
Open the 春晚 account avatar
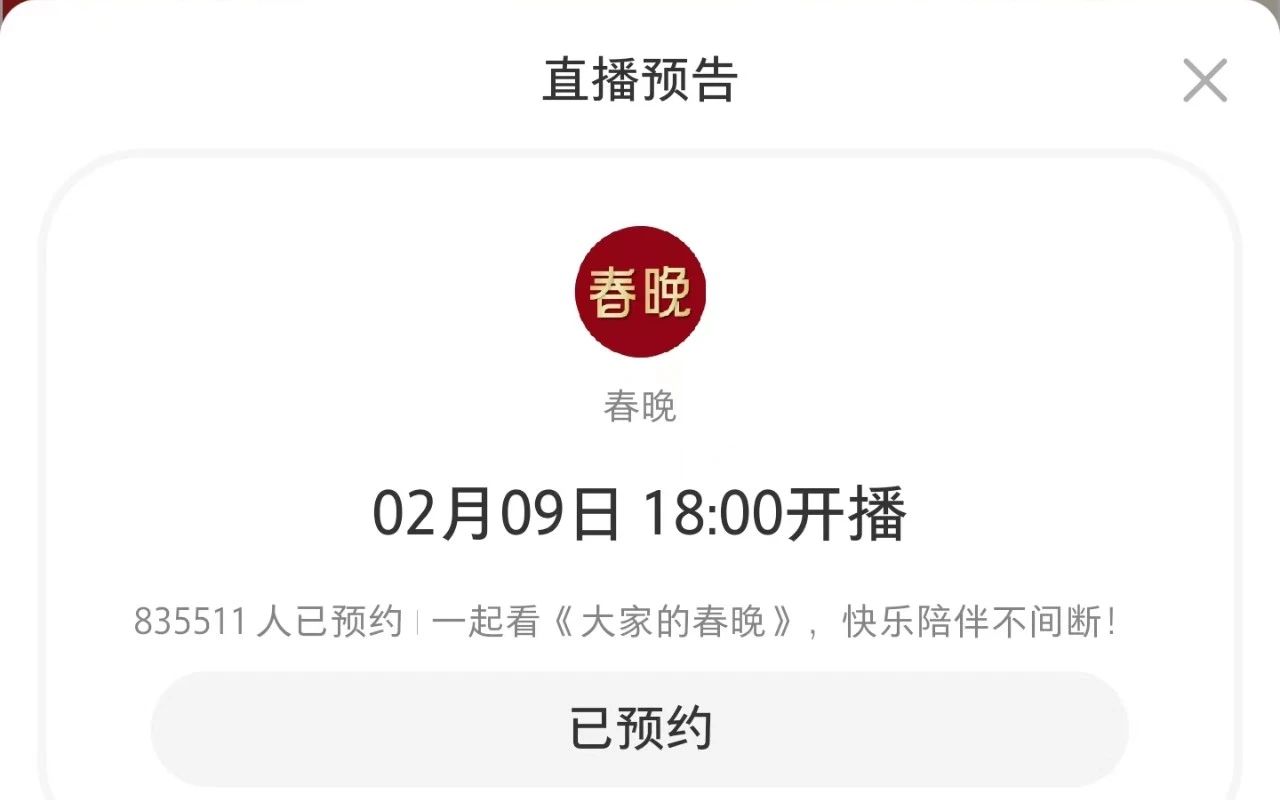click(x=640, y=292)
